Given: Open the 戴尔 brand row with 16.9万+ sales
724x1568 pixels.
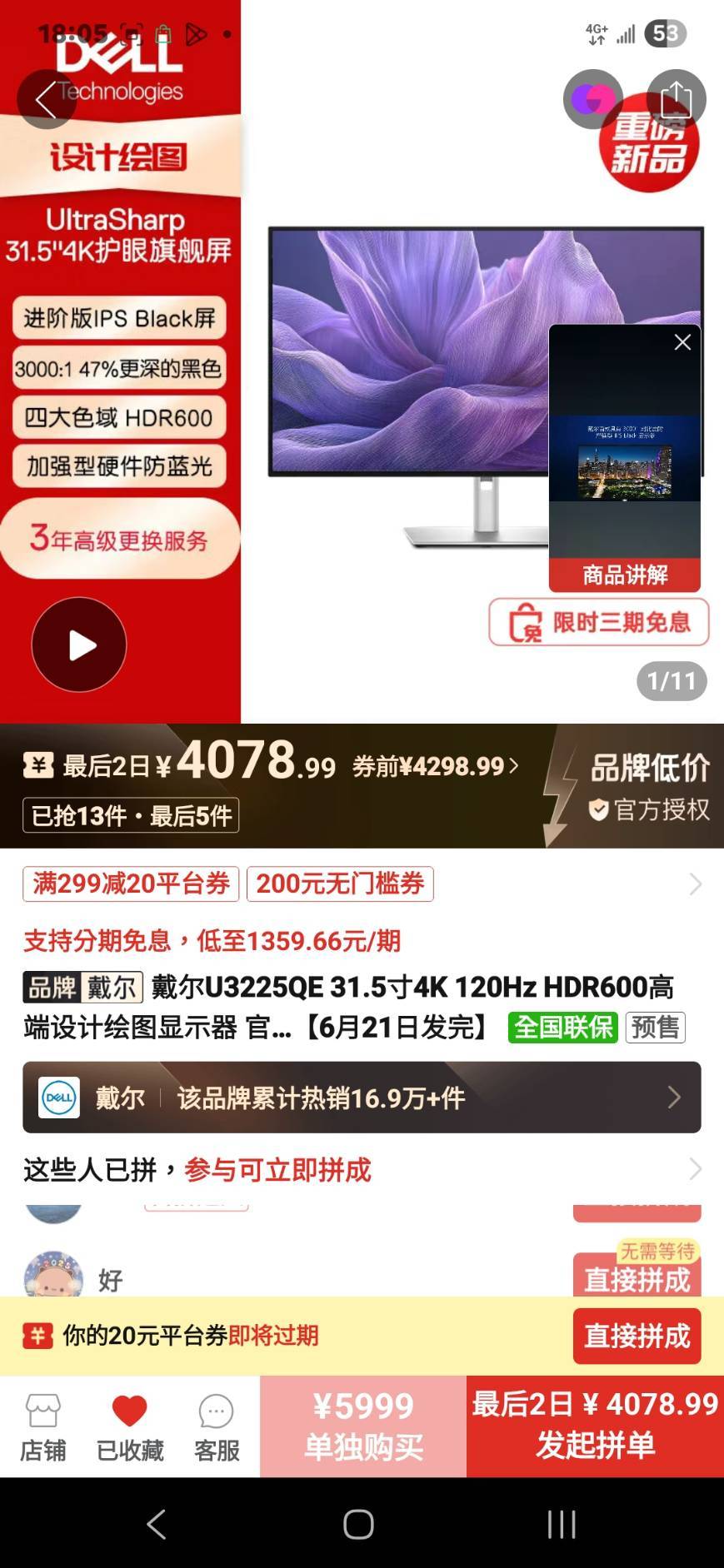Looking at the screenshot, I should [362, 1098].
